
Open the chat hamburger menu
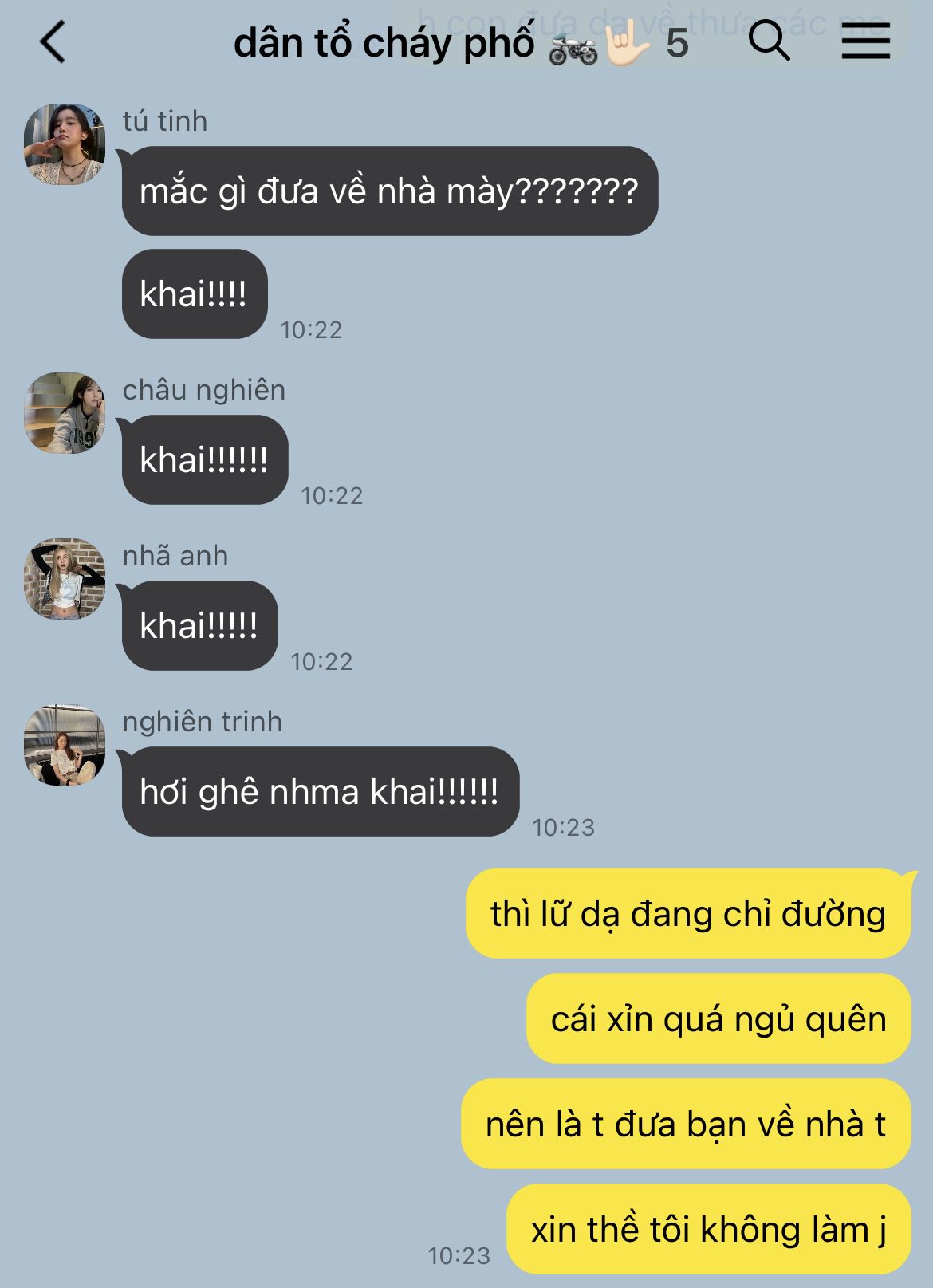click(x=865, y=41)
